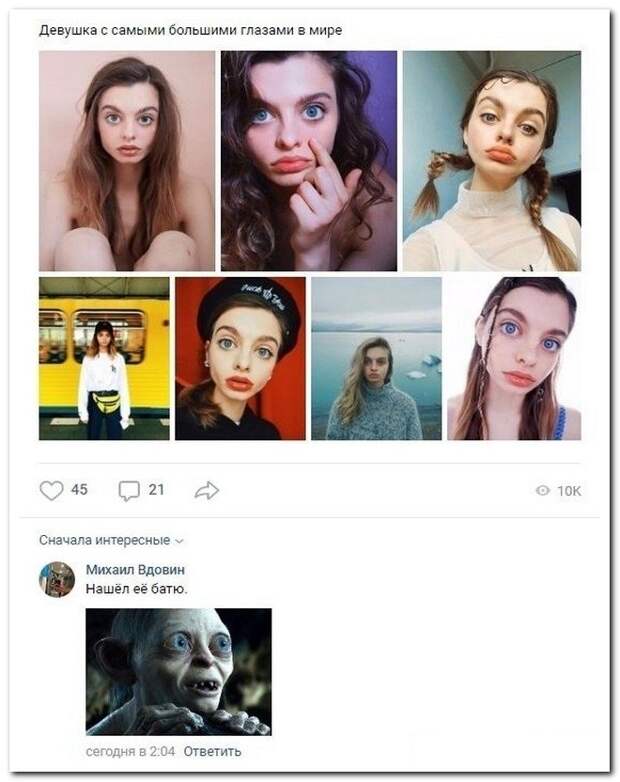Open the photo of girl by the sea

(x=376, y=359)
